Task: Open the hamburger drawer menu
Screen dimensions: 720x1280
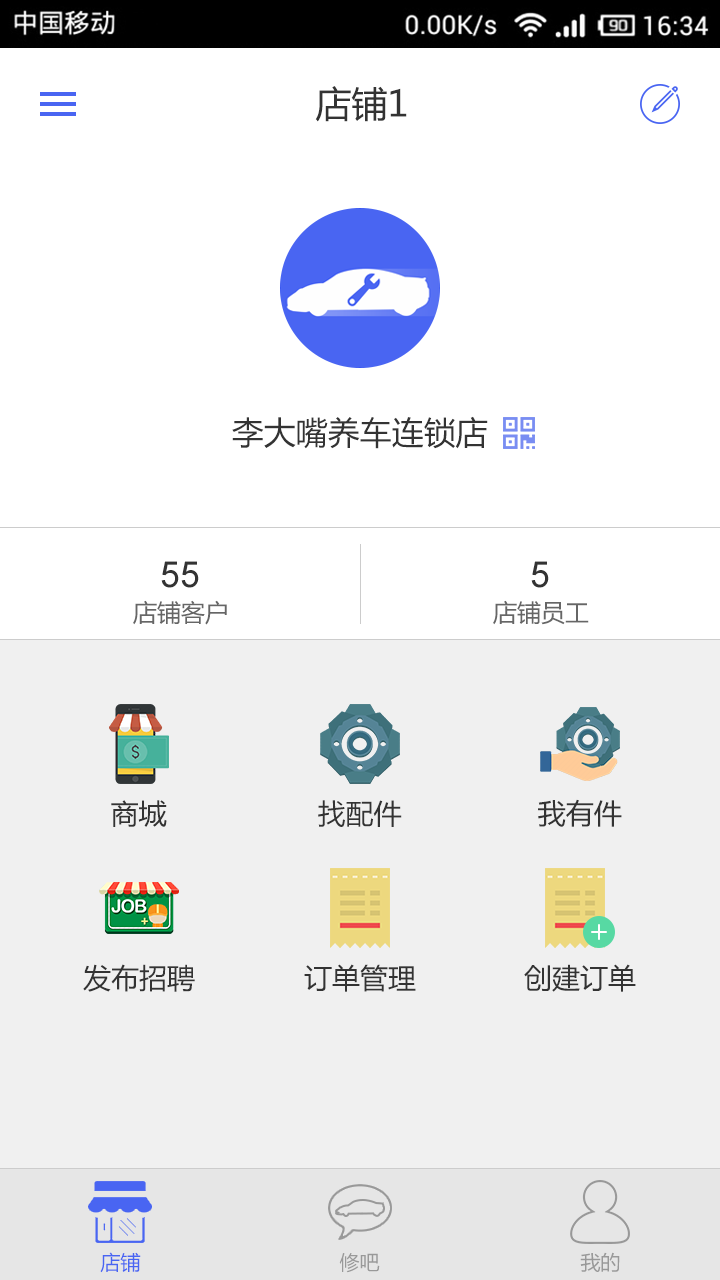Action: 58,104
